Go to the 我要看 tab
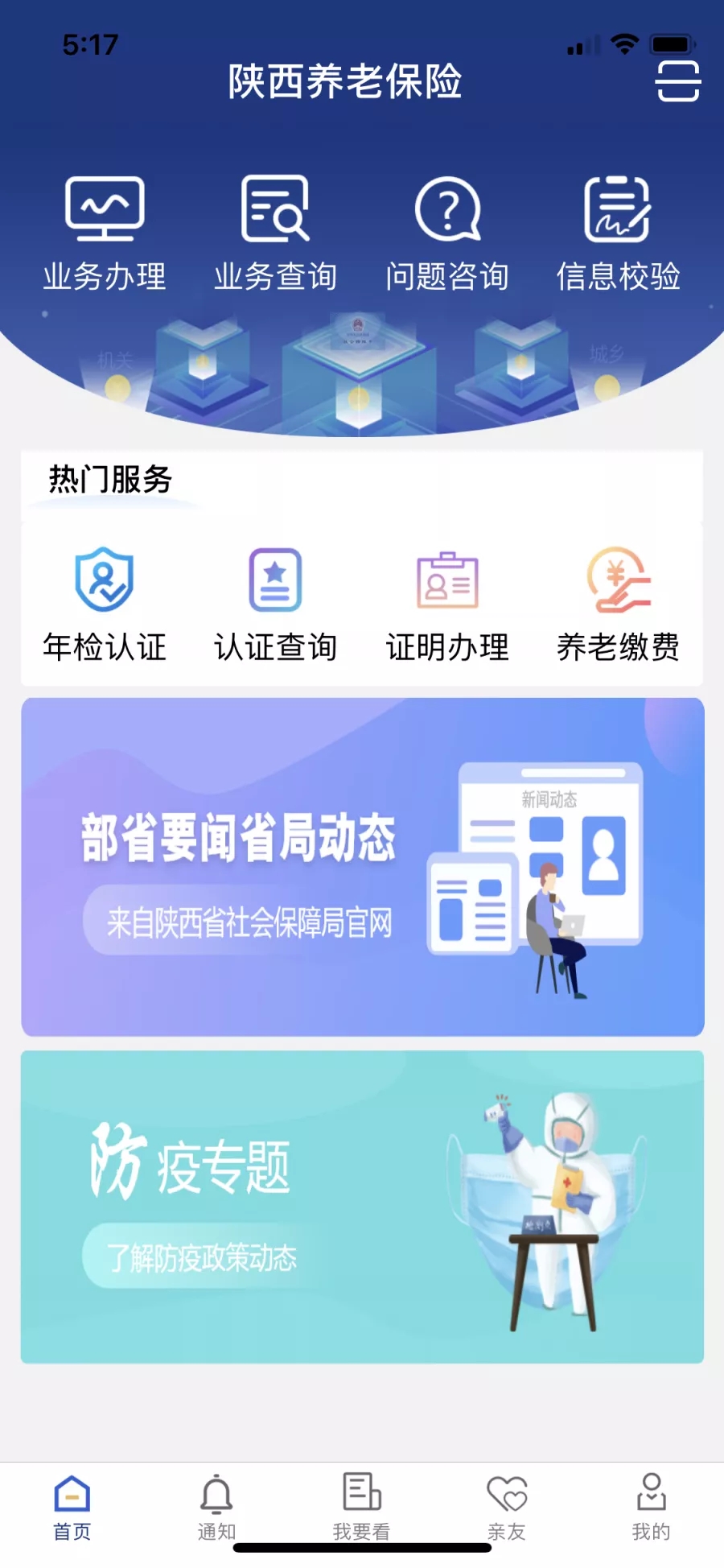The image size is (724, 1568). coord(362,1507)
